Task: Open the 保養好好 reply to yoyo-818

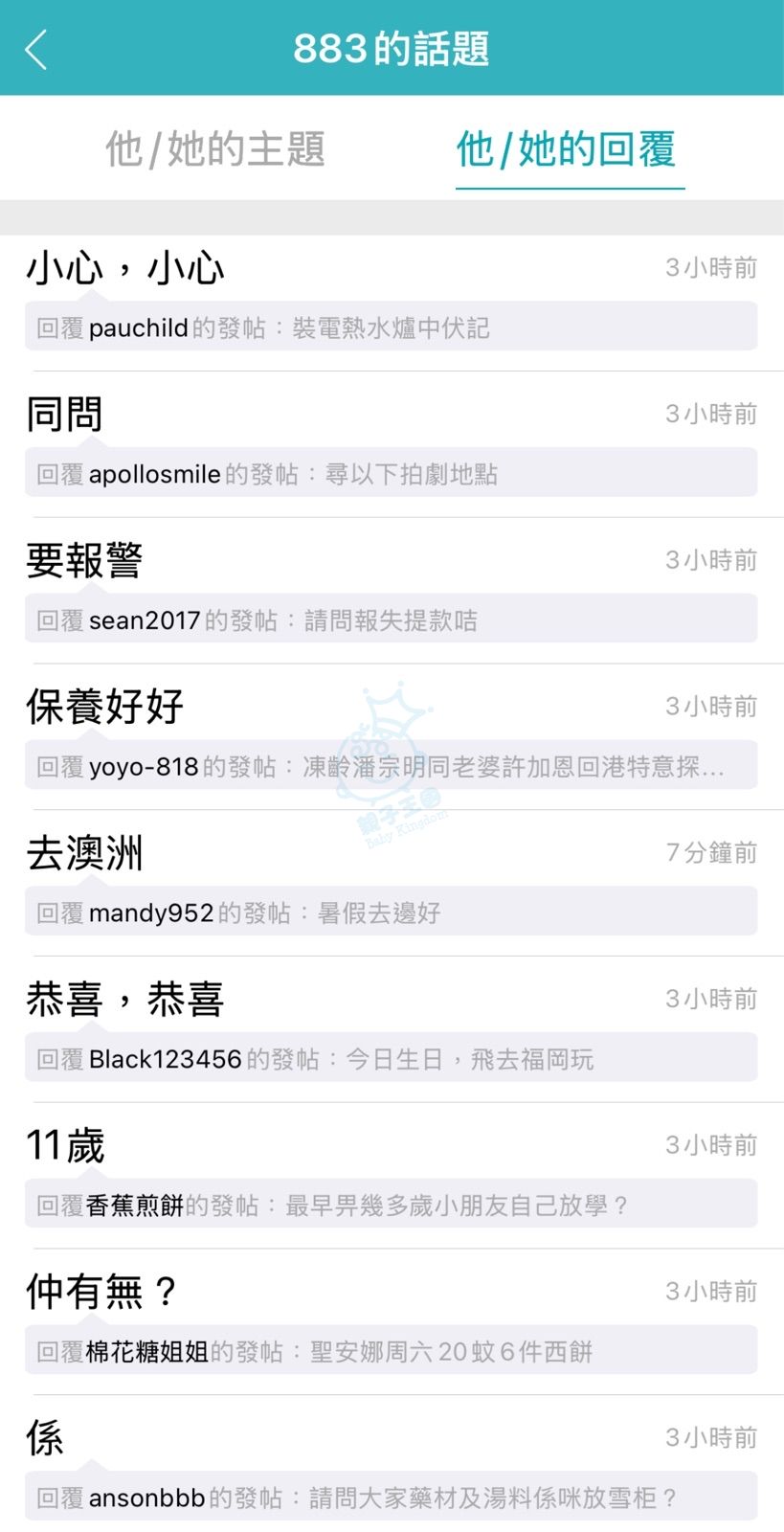Action: (x=391, y=740)
